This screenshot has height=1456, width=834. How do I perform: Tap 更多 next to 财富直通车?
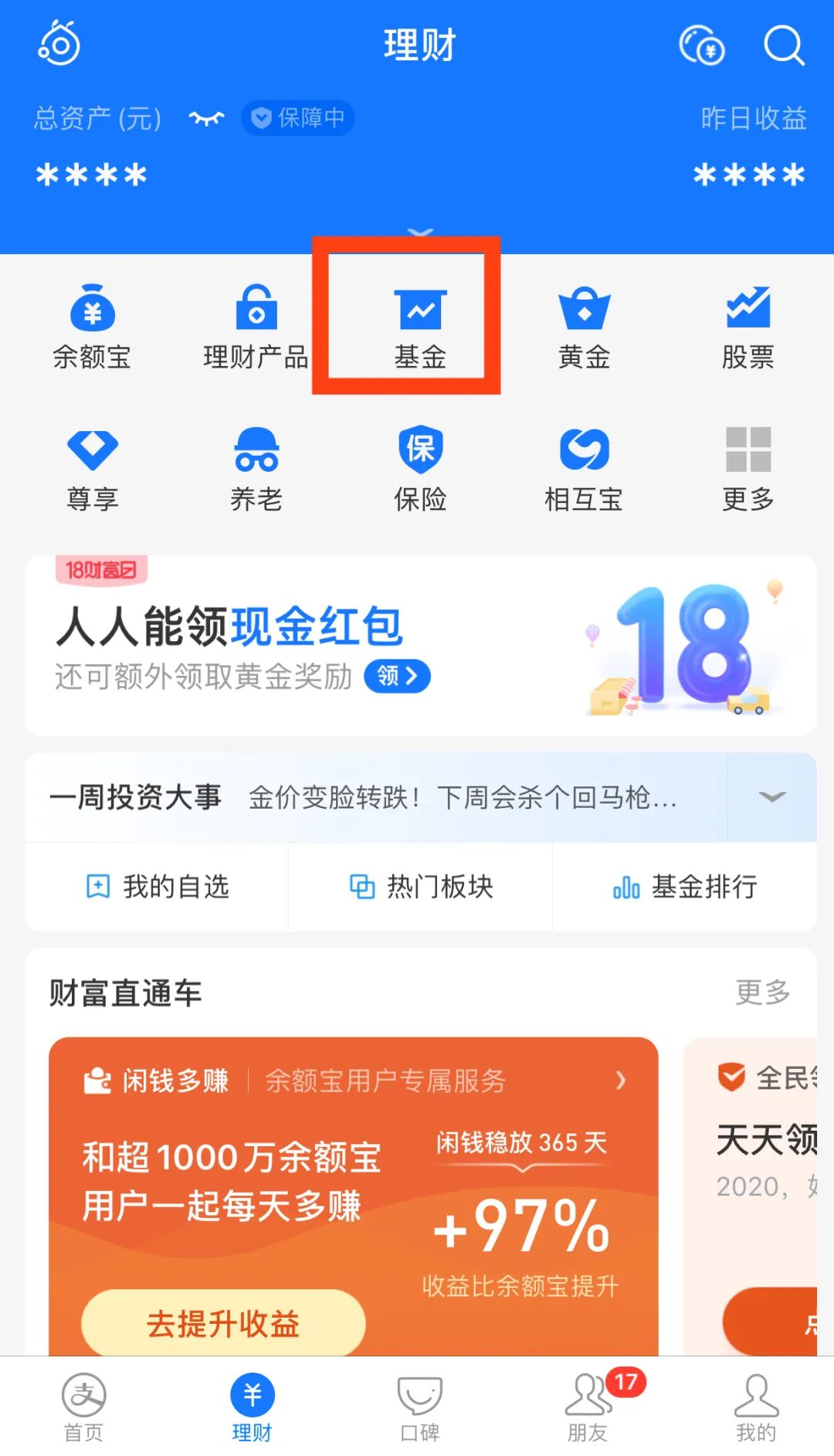(x=762, y=993)
